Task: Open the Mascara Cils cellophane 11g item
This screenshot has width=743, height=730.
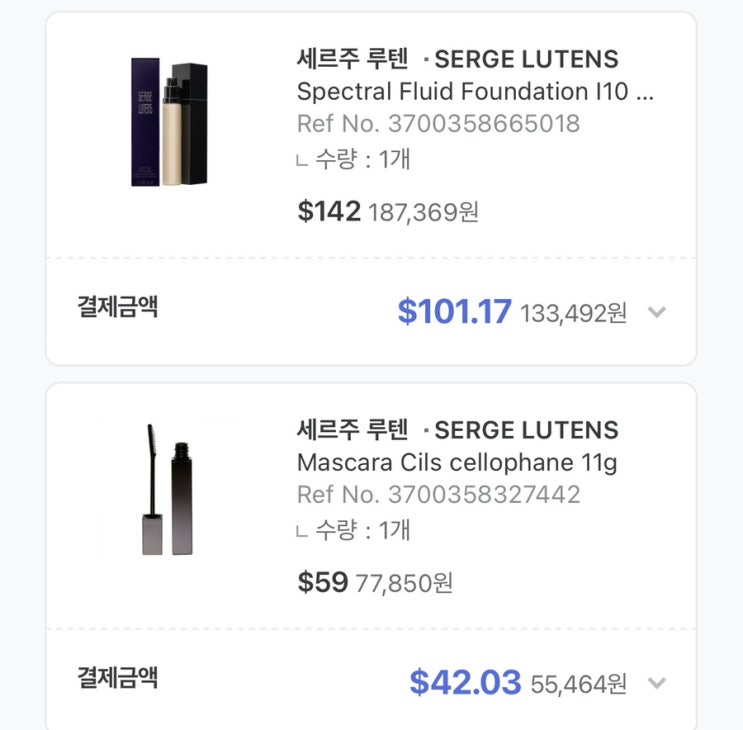Action: 457,464
